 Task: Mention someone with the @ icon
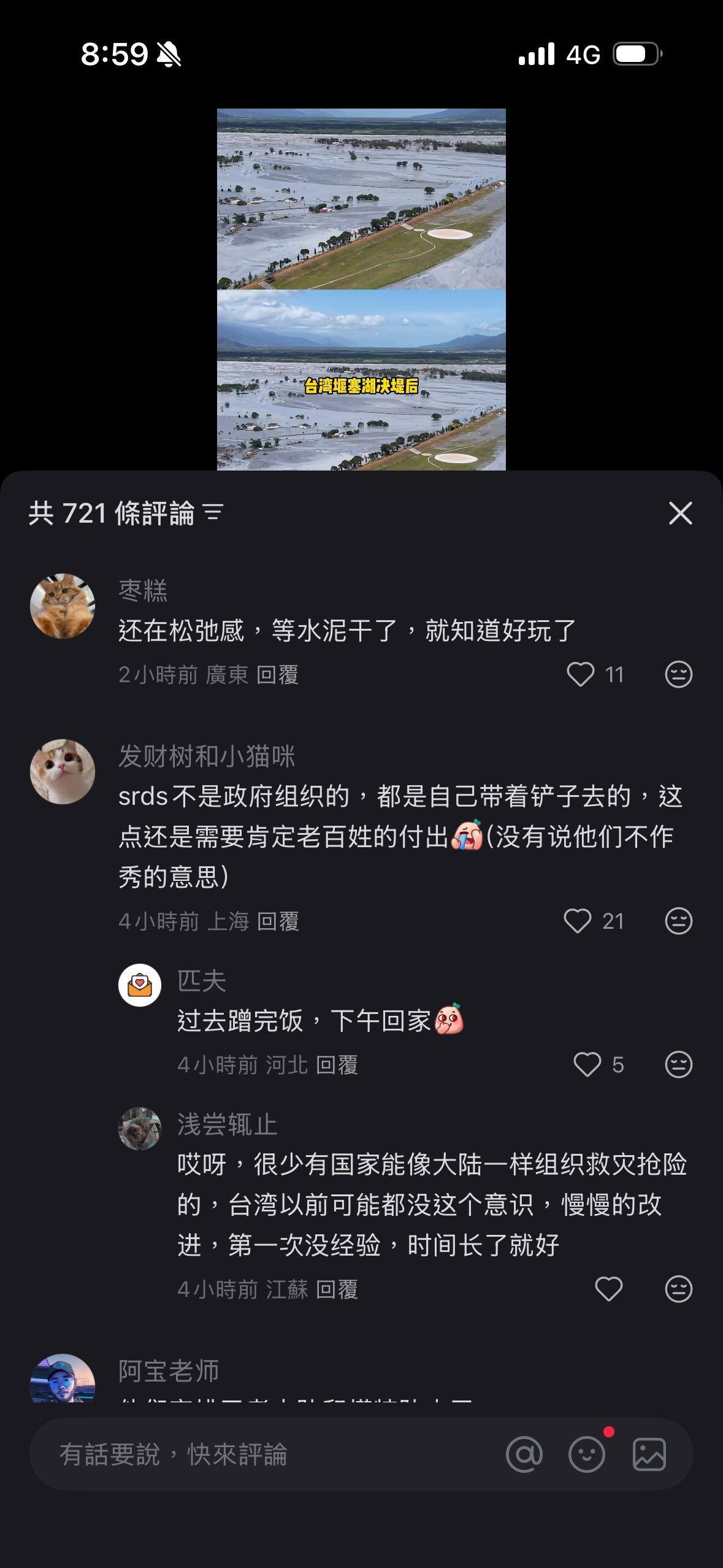pyautogui.click(x=524, y=1455)
